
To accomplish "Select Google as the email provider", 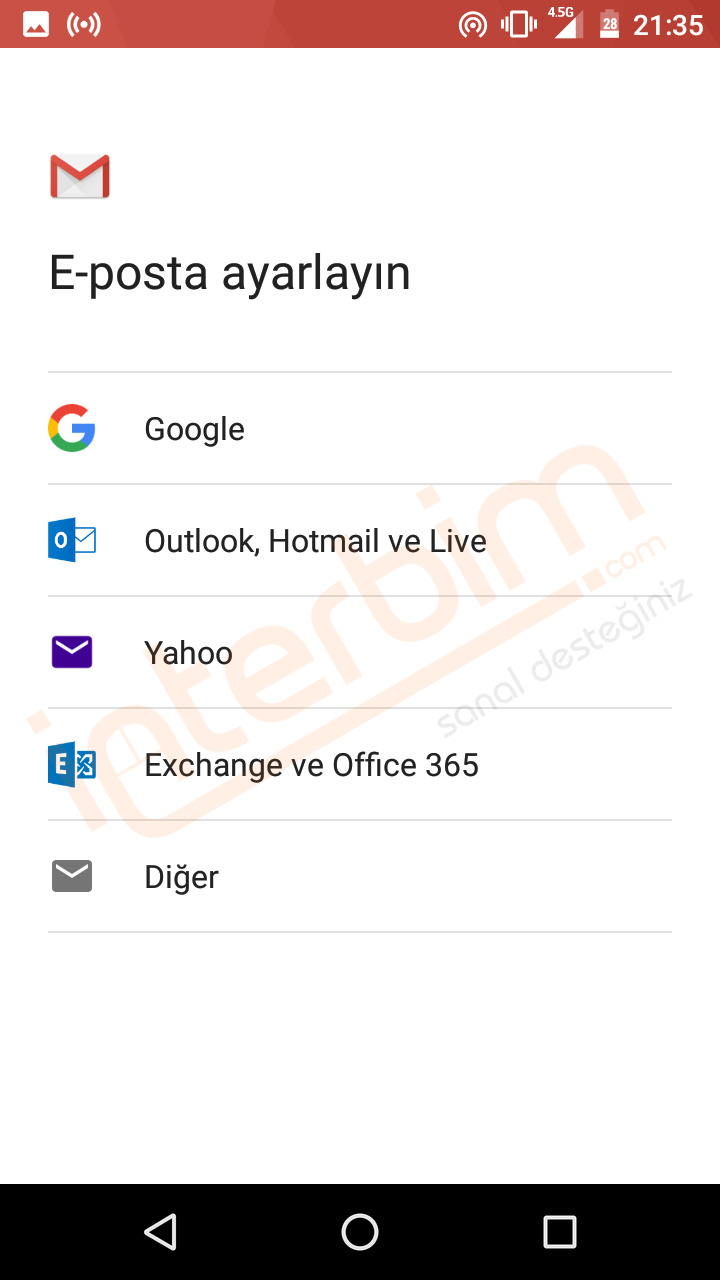I will click(x=360, y=428).
